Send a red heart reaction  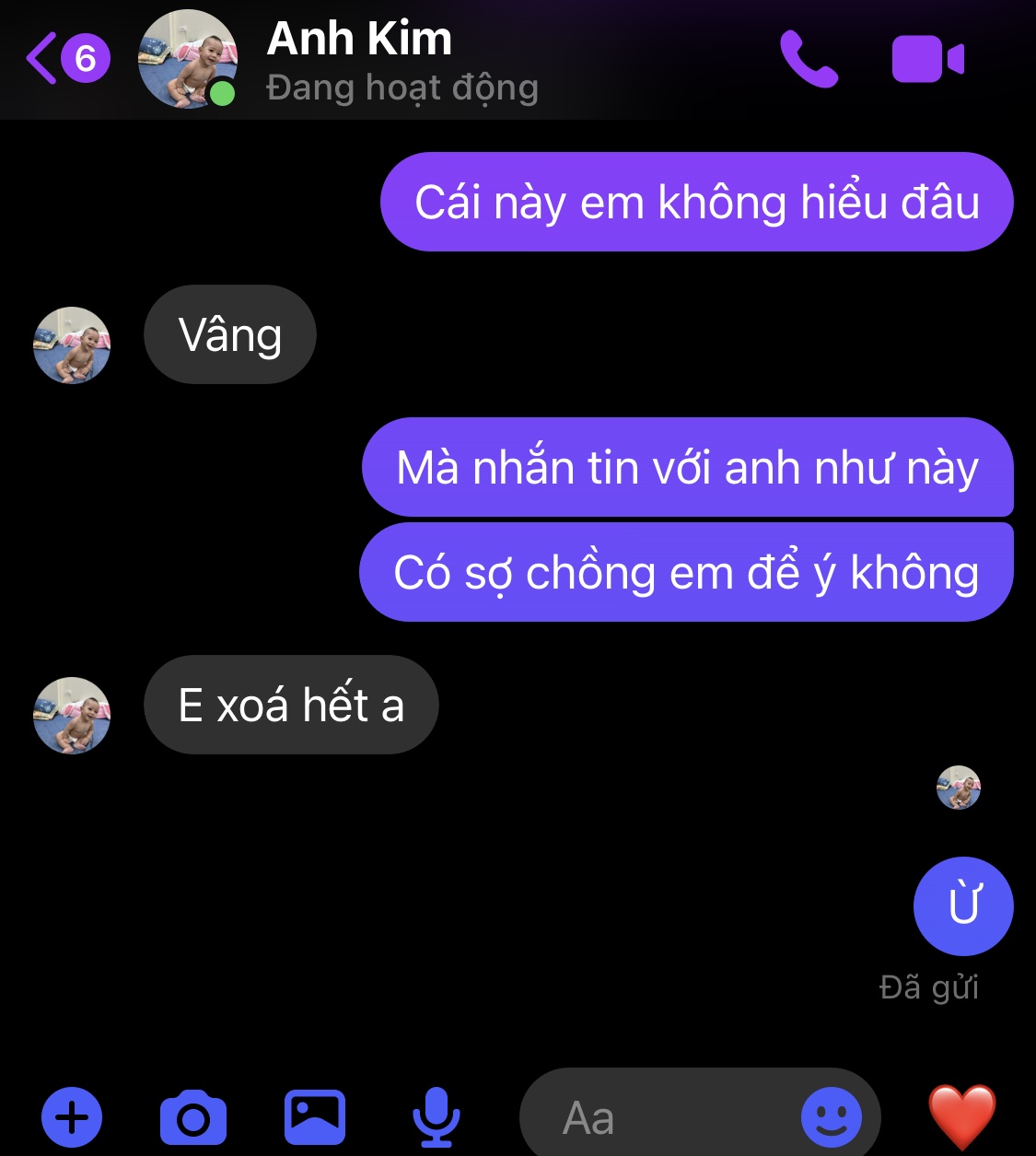[962, 1116]
